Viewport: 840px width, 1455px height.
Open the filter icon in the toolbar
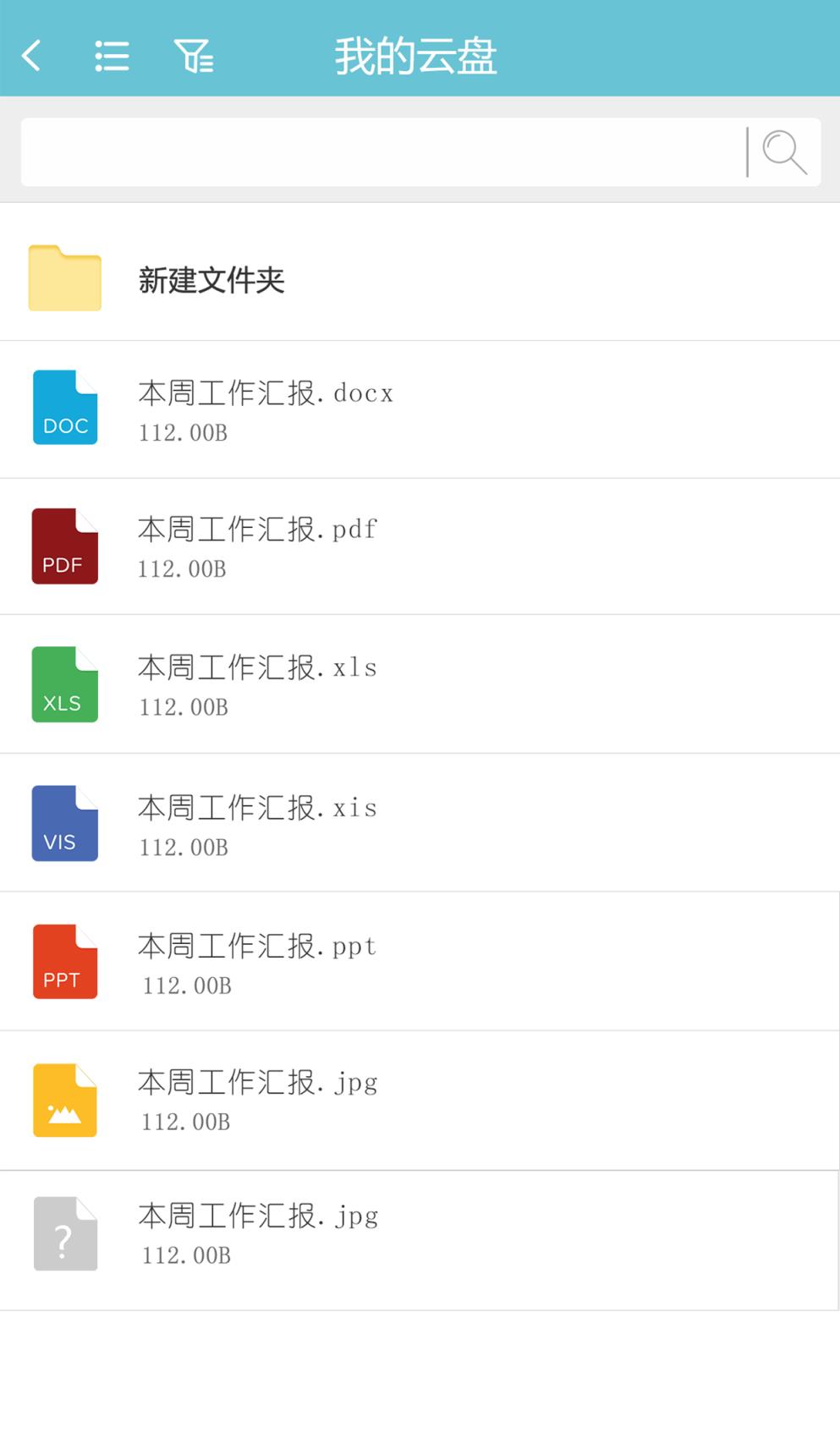pyautogui.click(x=195, y=57)
